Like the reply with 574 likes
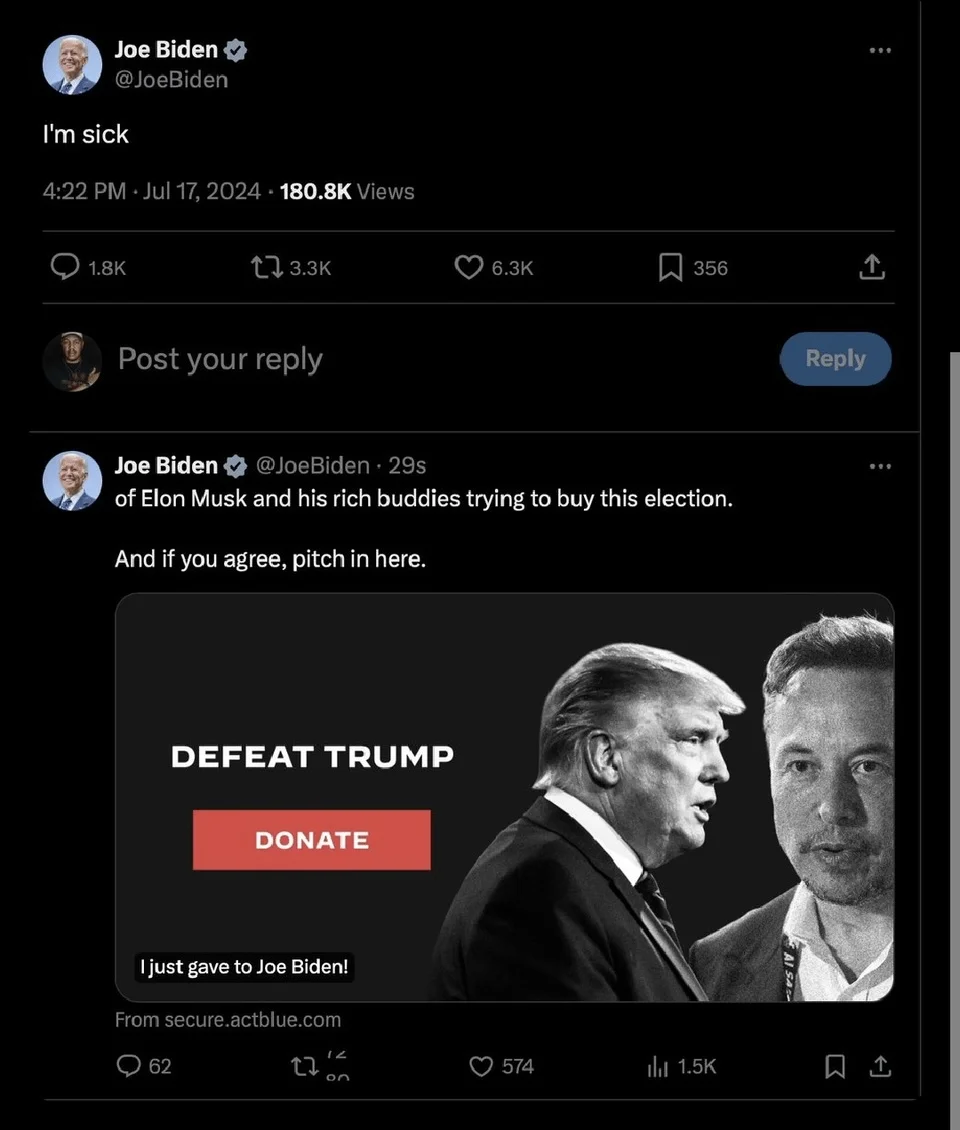960x1130 pixels. [x=483, y=1066]
